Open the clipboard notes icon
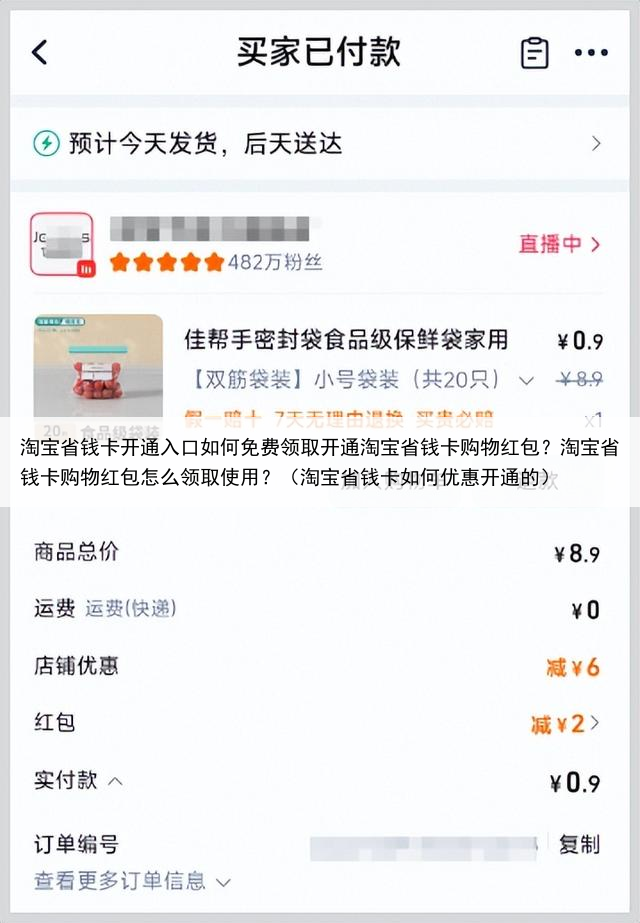640x923 pixels. point(535,53)
